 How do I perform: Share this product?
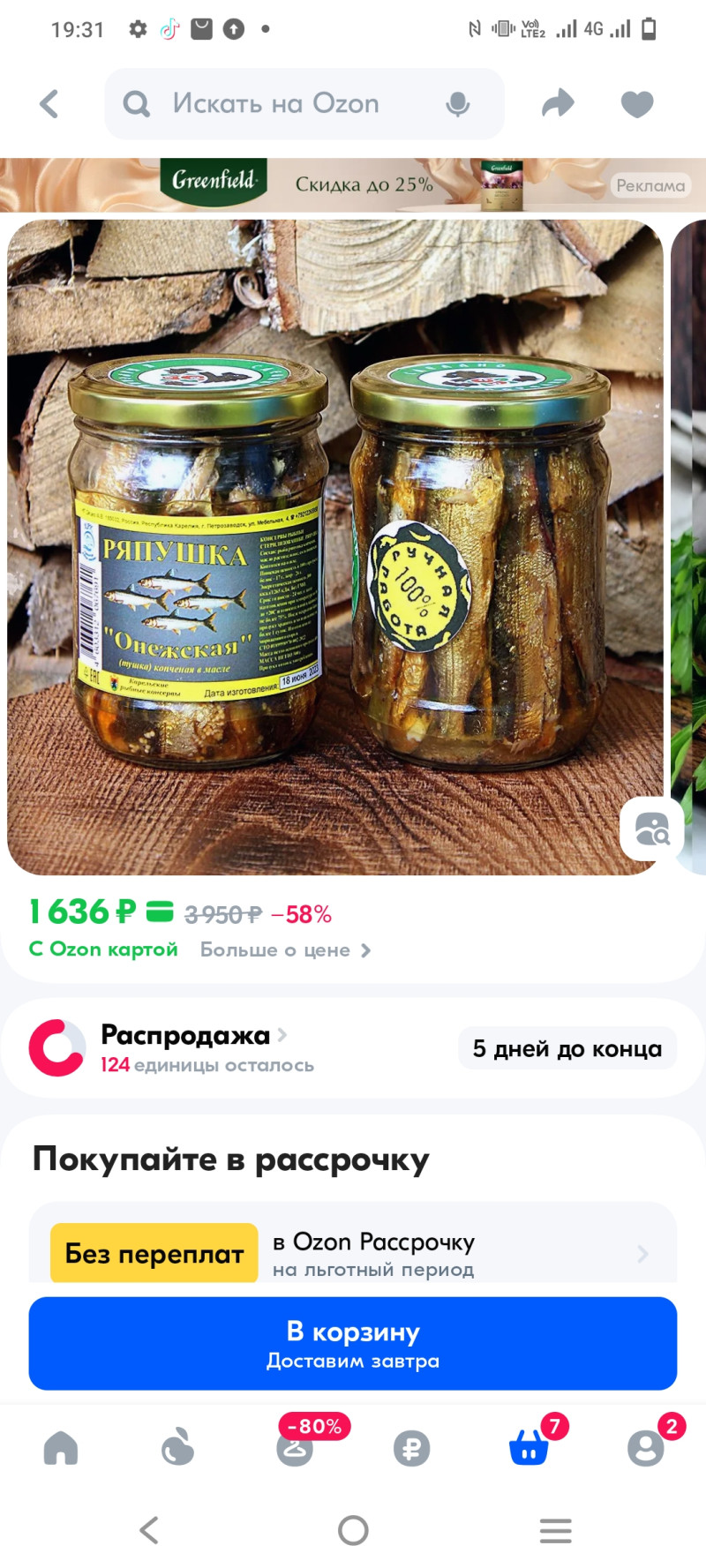click(x=558, y=104)
